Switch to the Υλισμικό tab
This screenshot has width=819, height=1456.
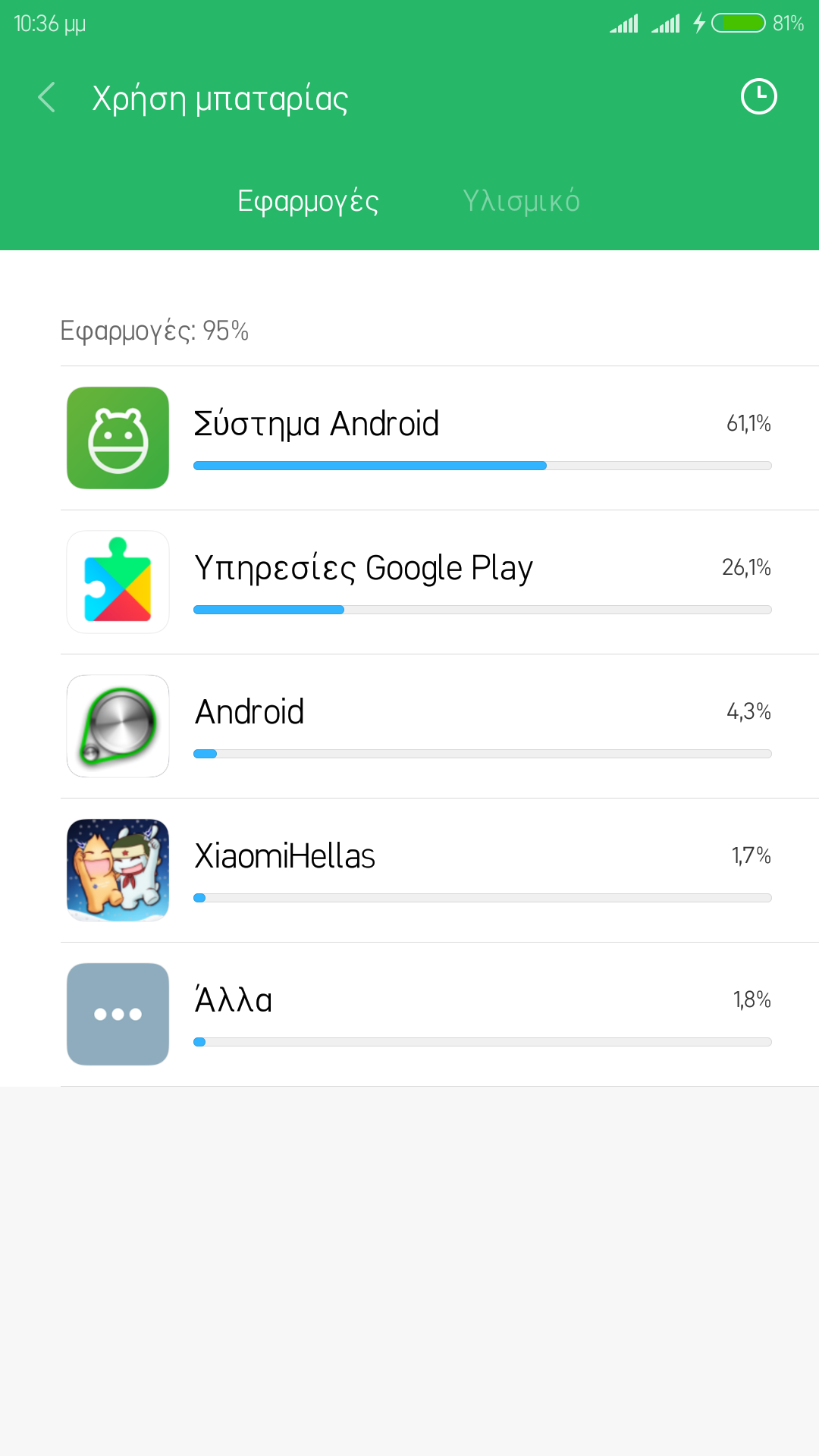521,201
